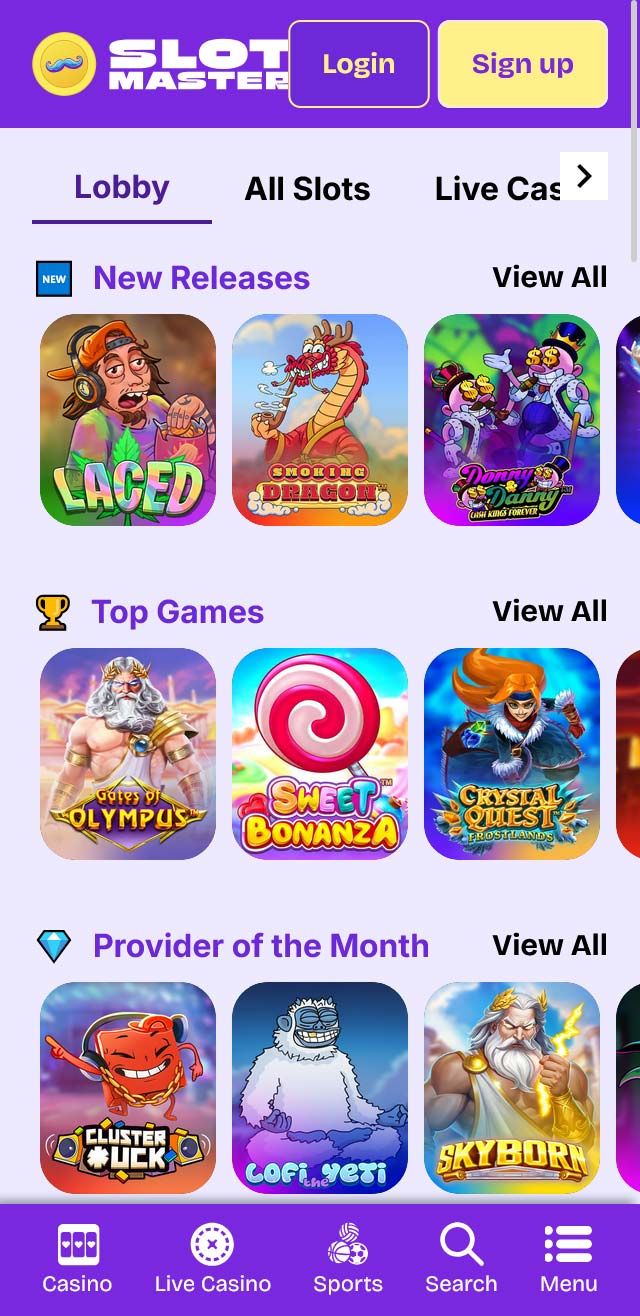Select the Lobby tab

coord(122,188)
